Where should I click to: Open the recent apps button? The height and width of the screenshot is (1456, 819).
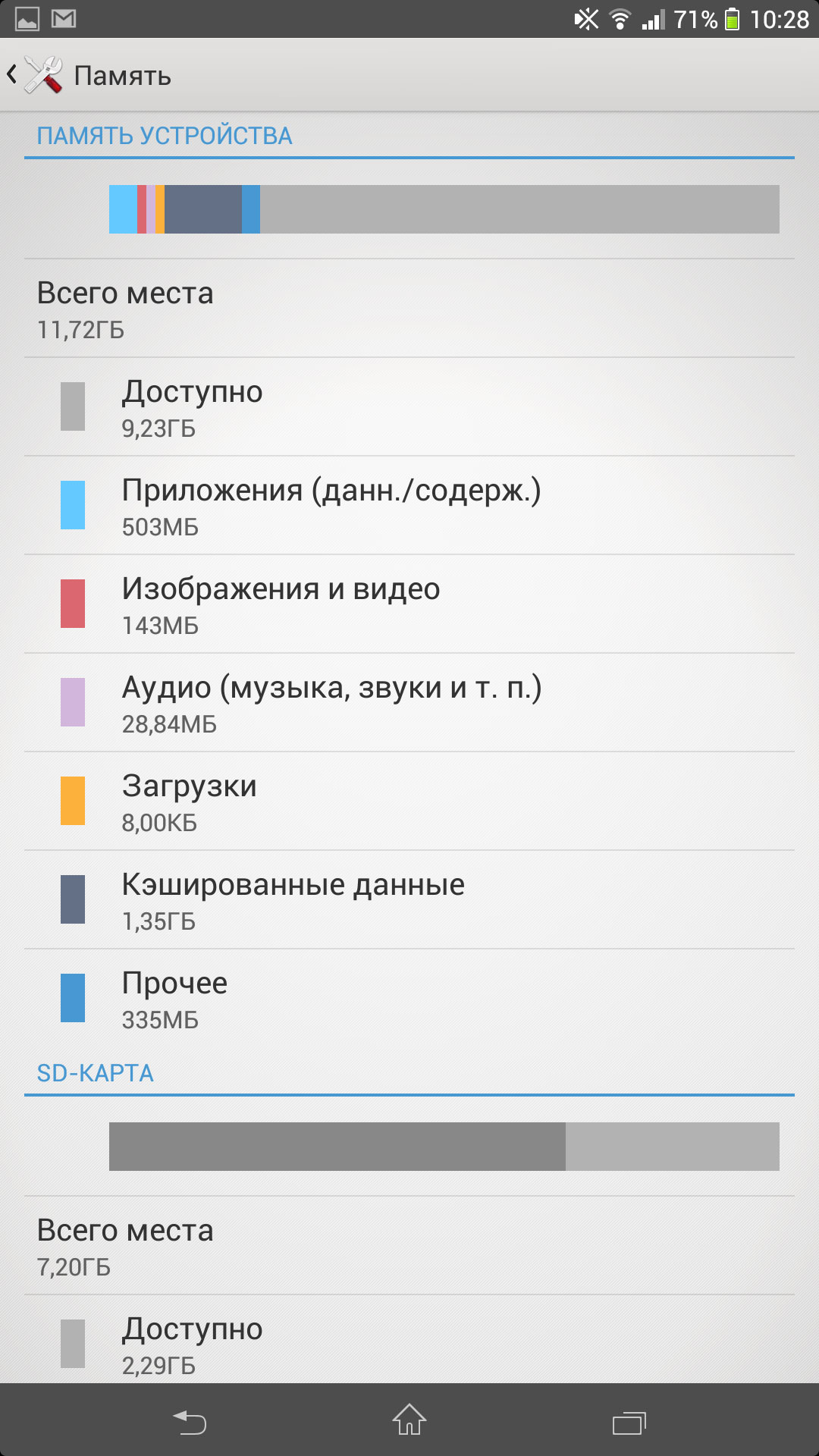[x=629, y=1421]
